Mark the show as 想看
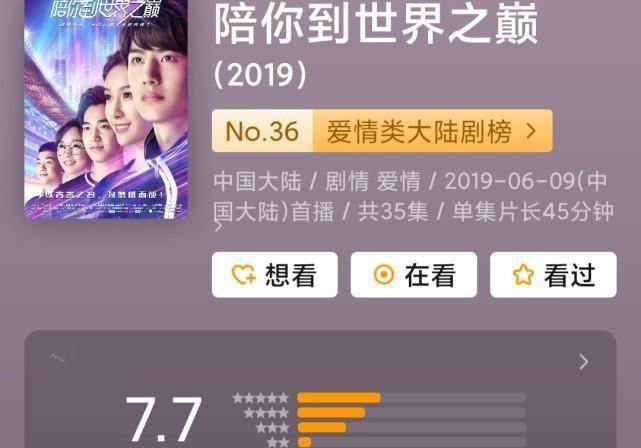The width and height of the screenshot is (641, 448). tap(274, 275)
